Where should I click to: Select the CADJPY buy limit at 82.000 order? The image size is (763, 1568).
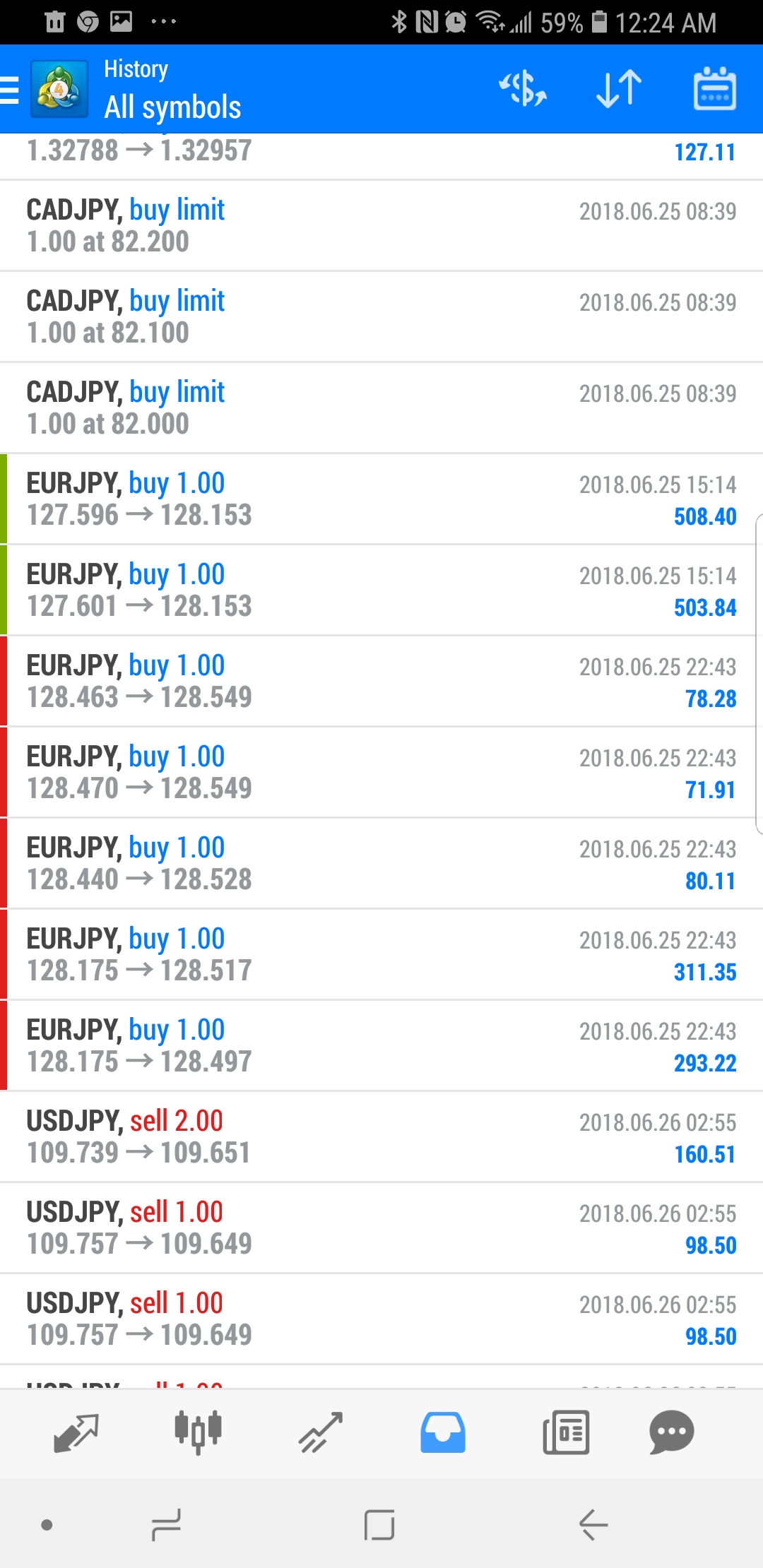[381, 408]
